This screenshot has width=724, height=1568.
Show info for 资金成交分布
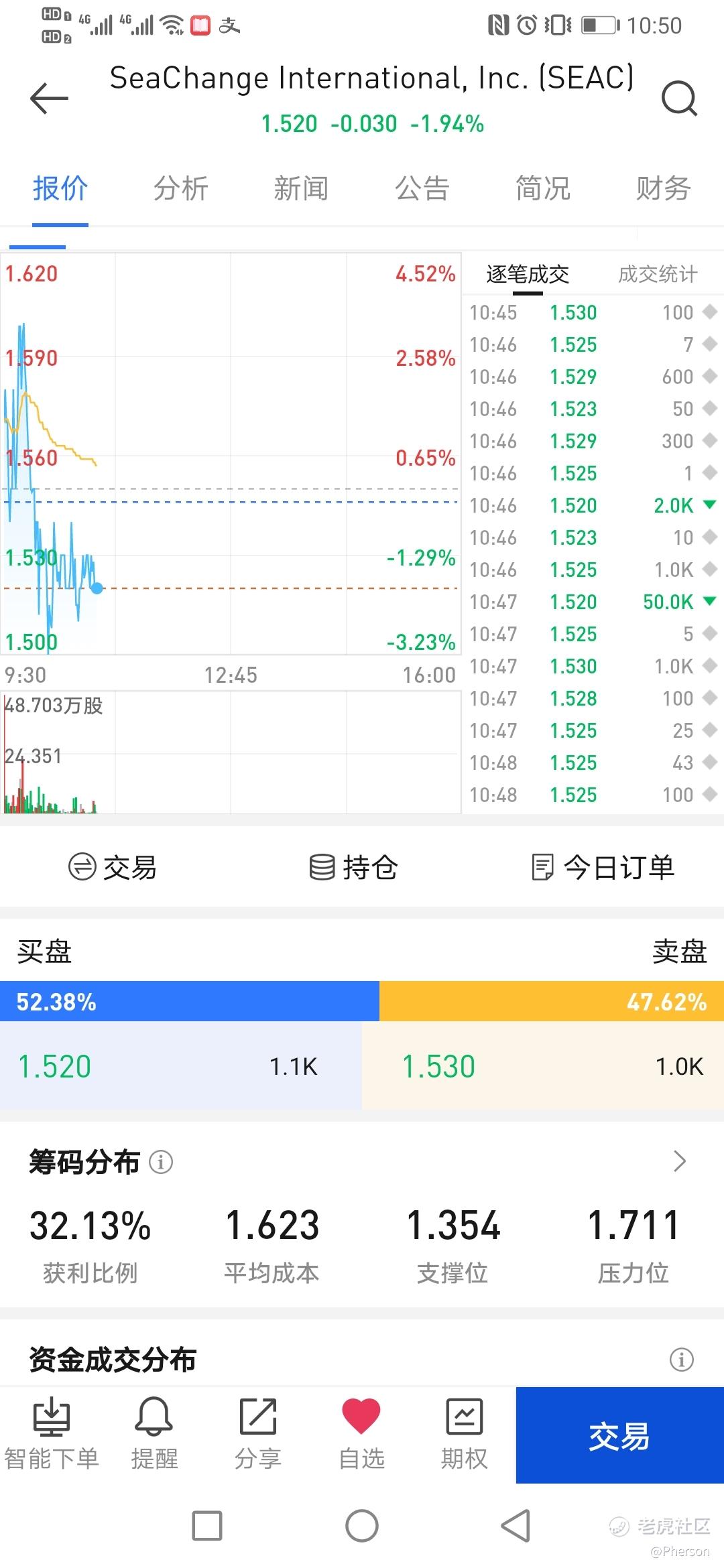682,1360
